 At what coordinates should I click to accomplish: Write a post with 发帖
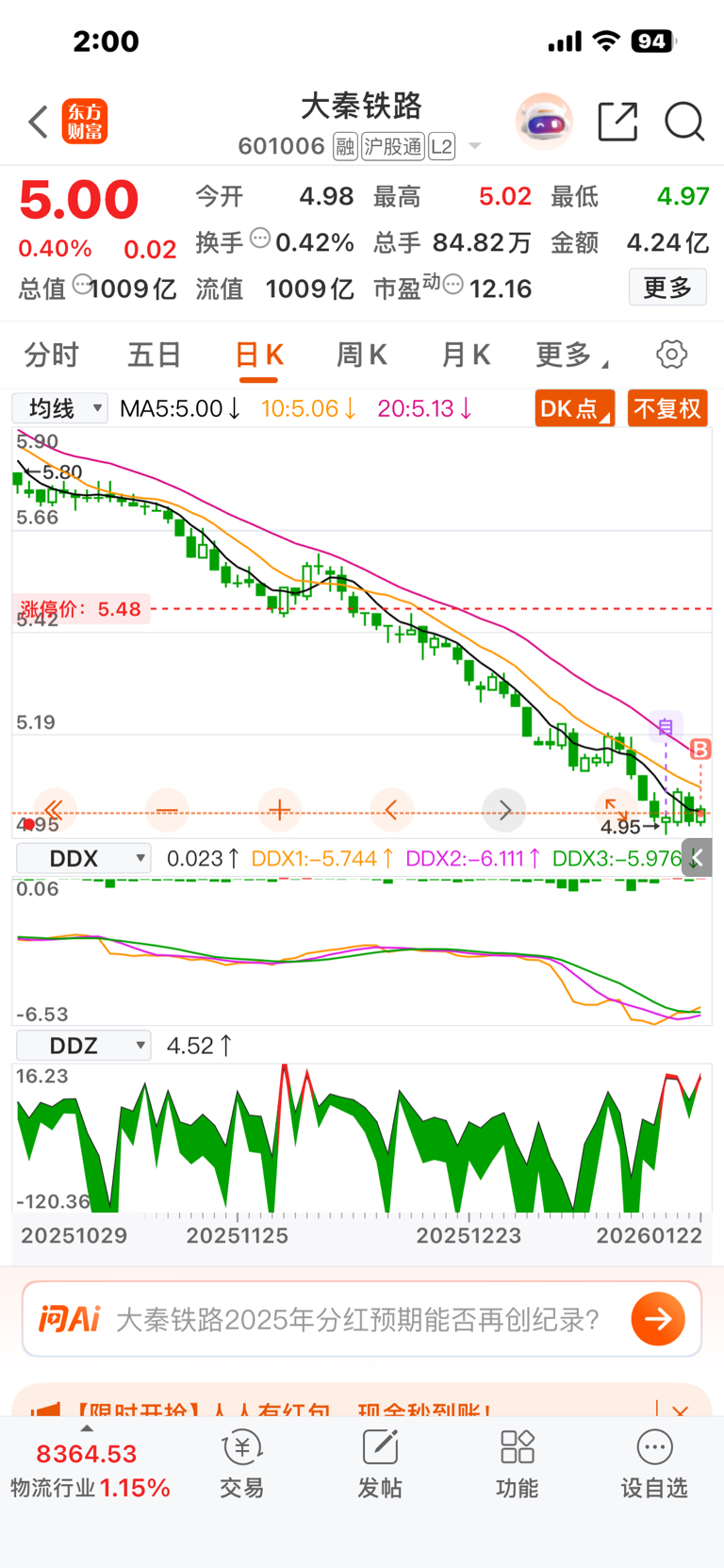(x=380, y=1464)
